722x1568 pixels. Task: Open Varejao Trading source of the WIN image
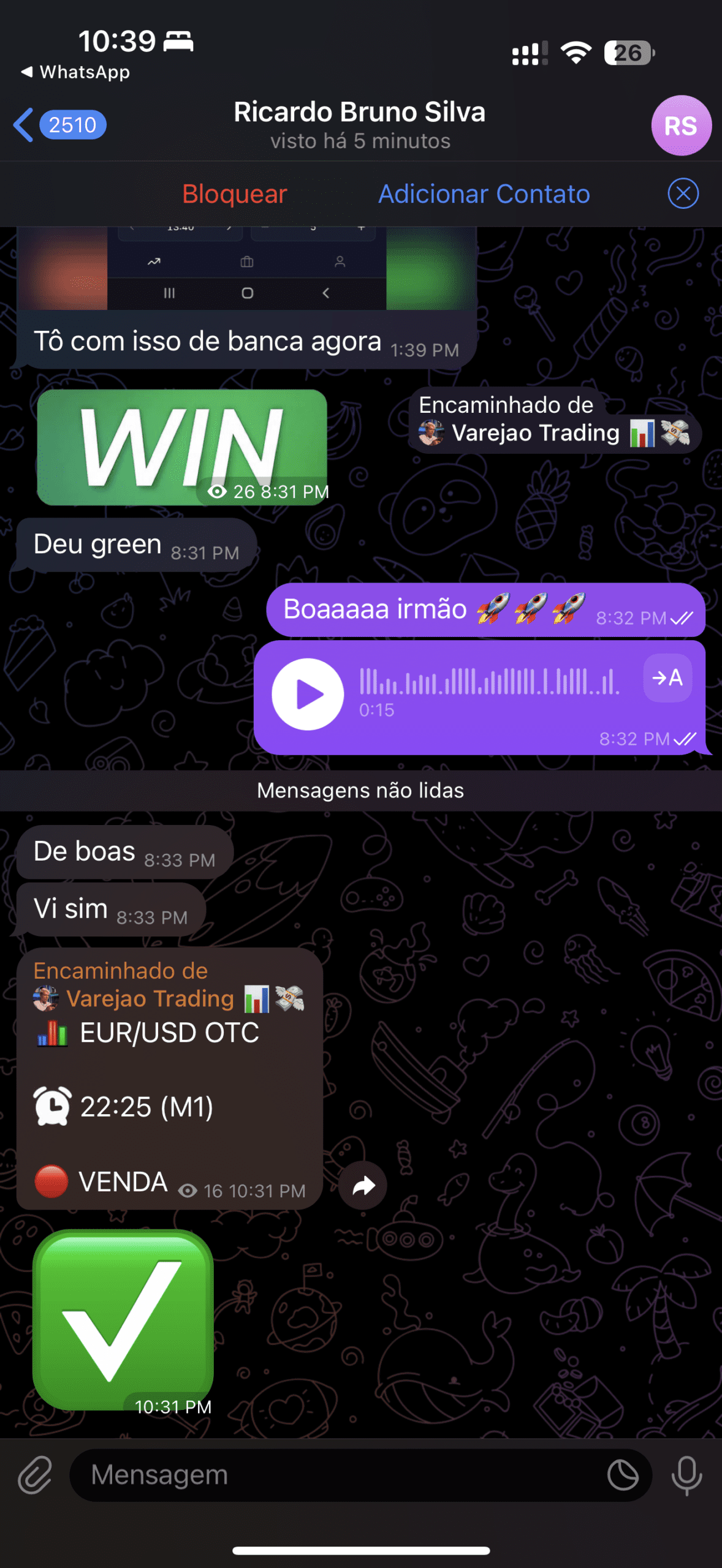535,433
